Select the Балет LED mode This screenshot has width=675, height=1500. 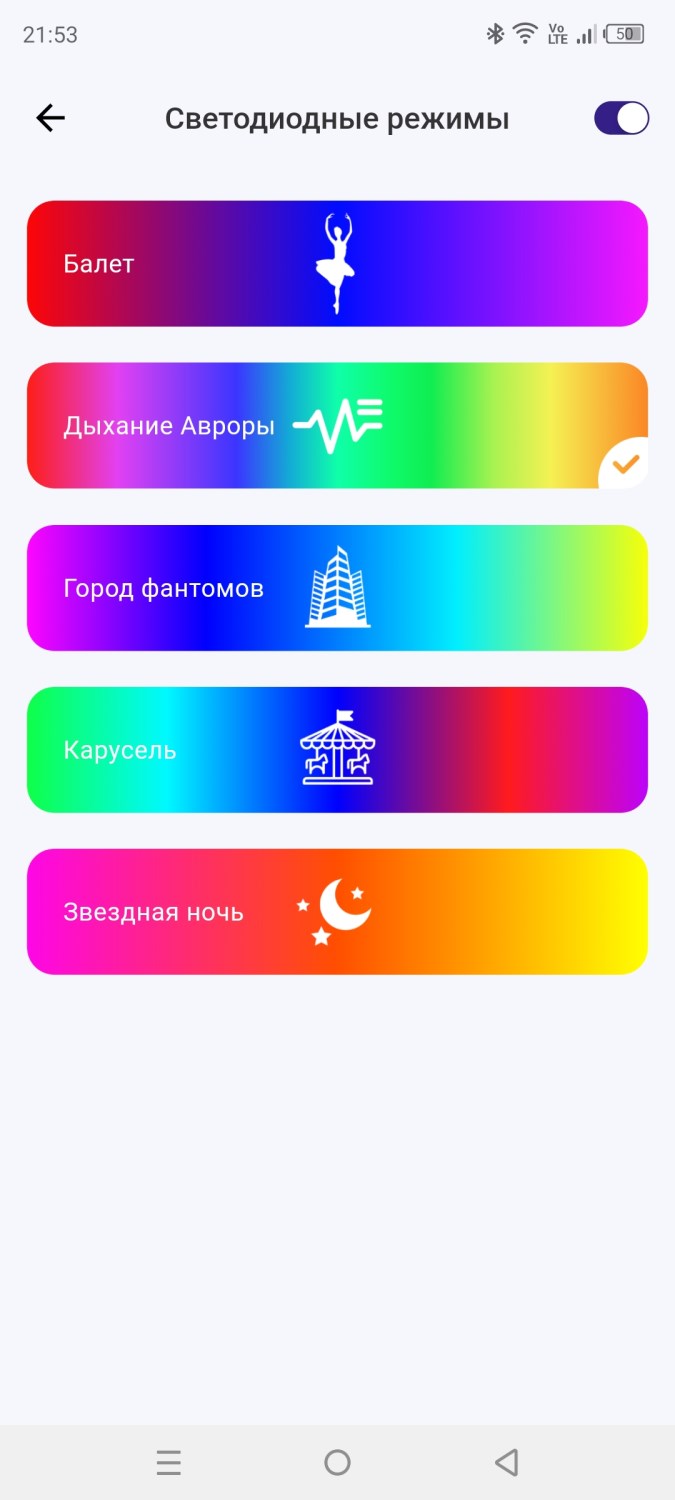pos(337,264)
